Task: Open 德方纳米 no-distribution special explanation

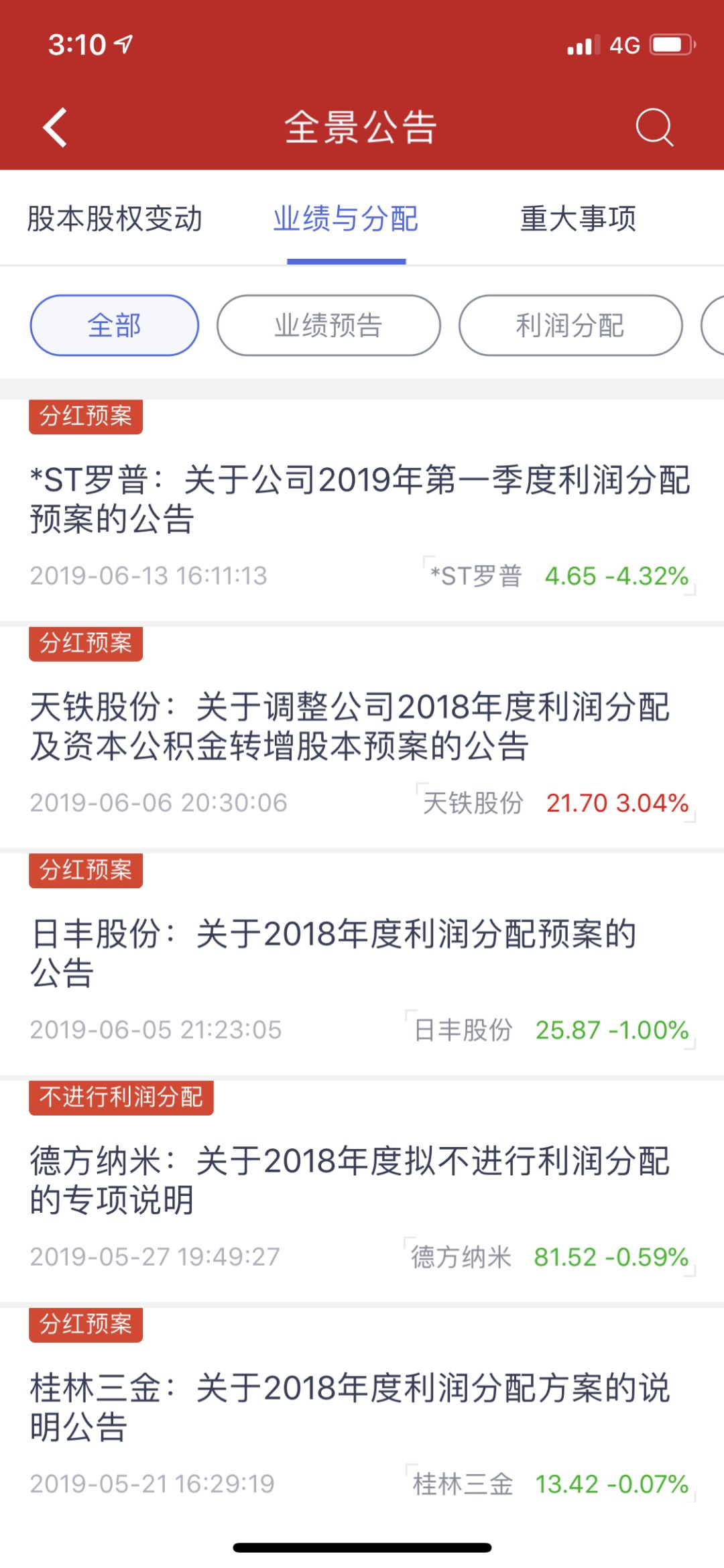Action: pyautogui.click(x=349, y=1180)
